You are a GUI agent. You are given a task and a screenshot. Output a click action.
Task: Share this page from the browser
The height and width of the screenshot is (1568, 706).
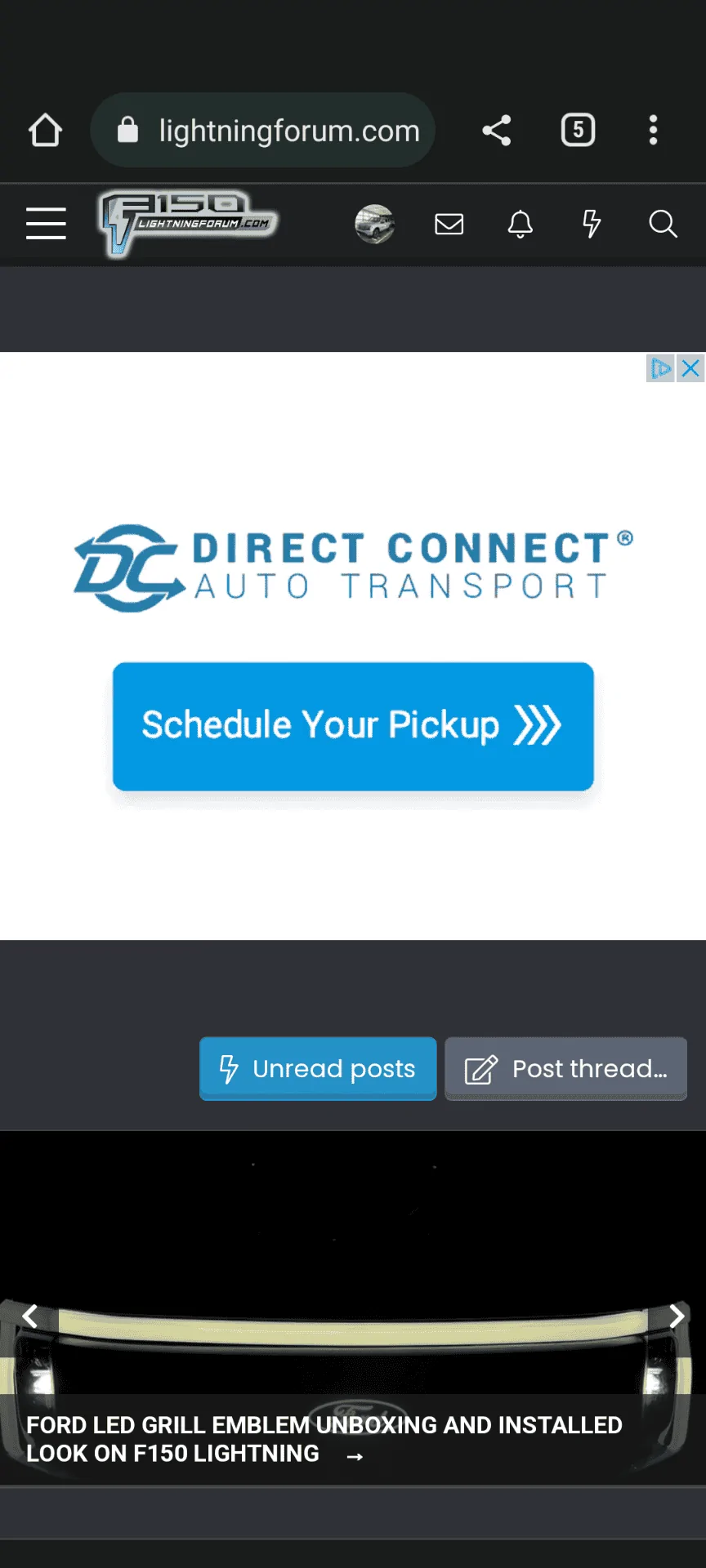pos(496,131)
